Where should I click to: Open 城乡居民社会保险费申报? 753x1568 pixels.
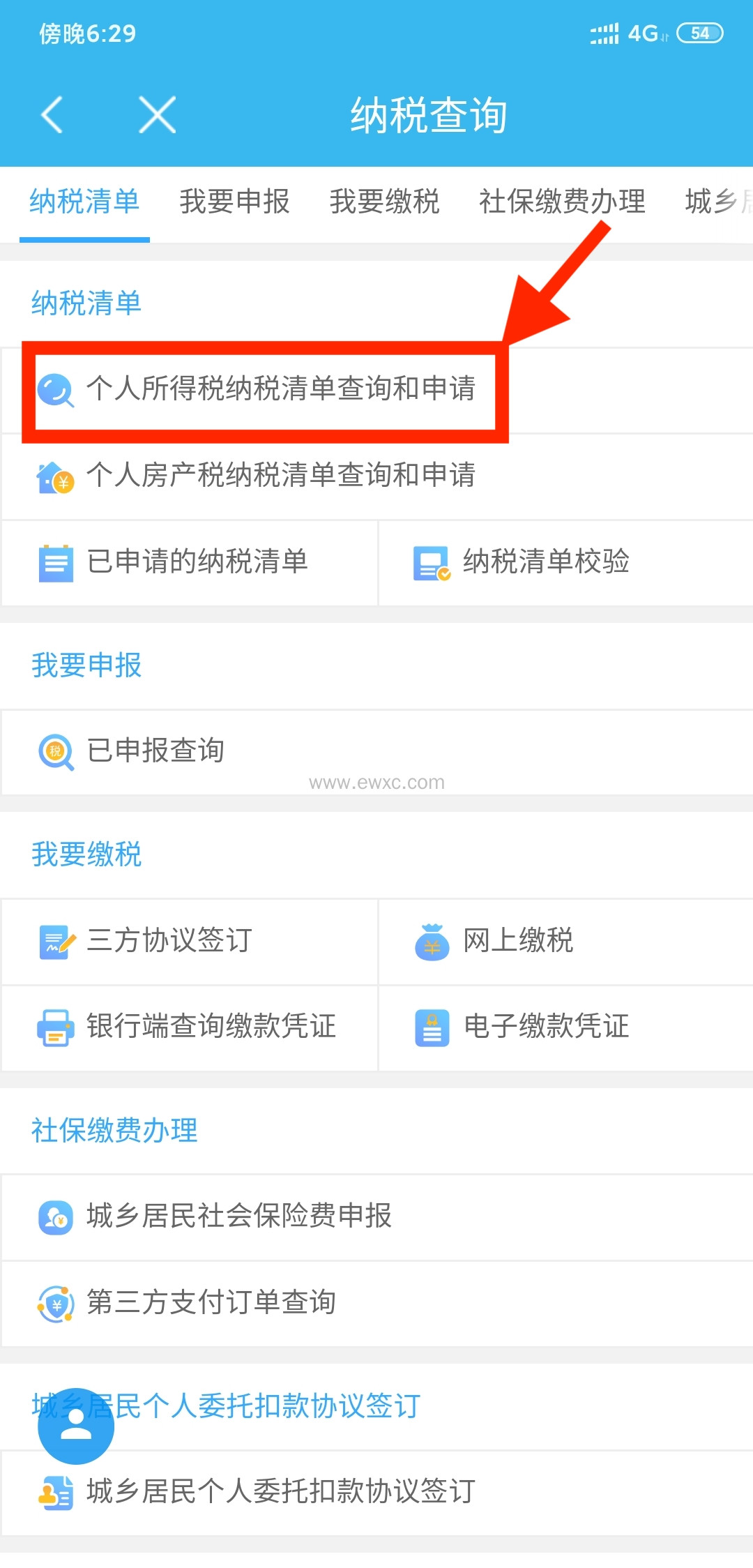pyautogui.click(x=238, y=1216)
